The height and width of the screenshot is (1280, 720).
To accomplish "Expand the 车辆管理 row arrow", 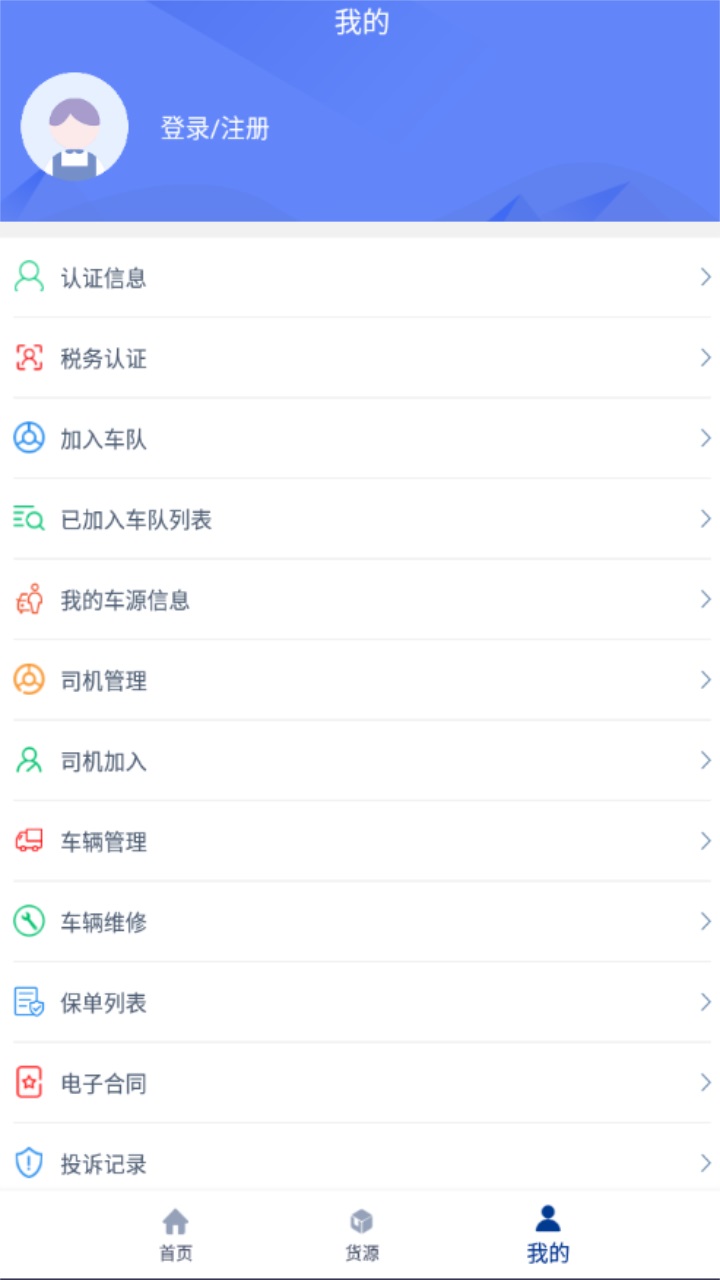I will tap(705, 841).
